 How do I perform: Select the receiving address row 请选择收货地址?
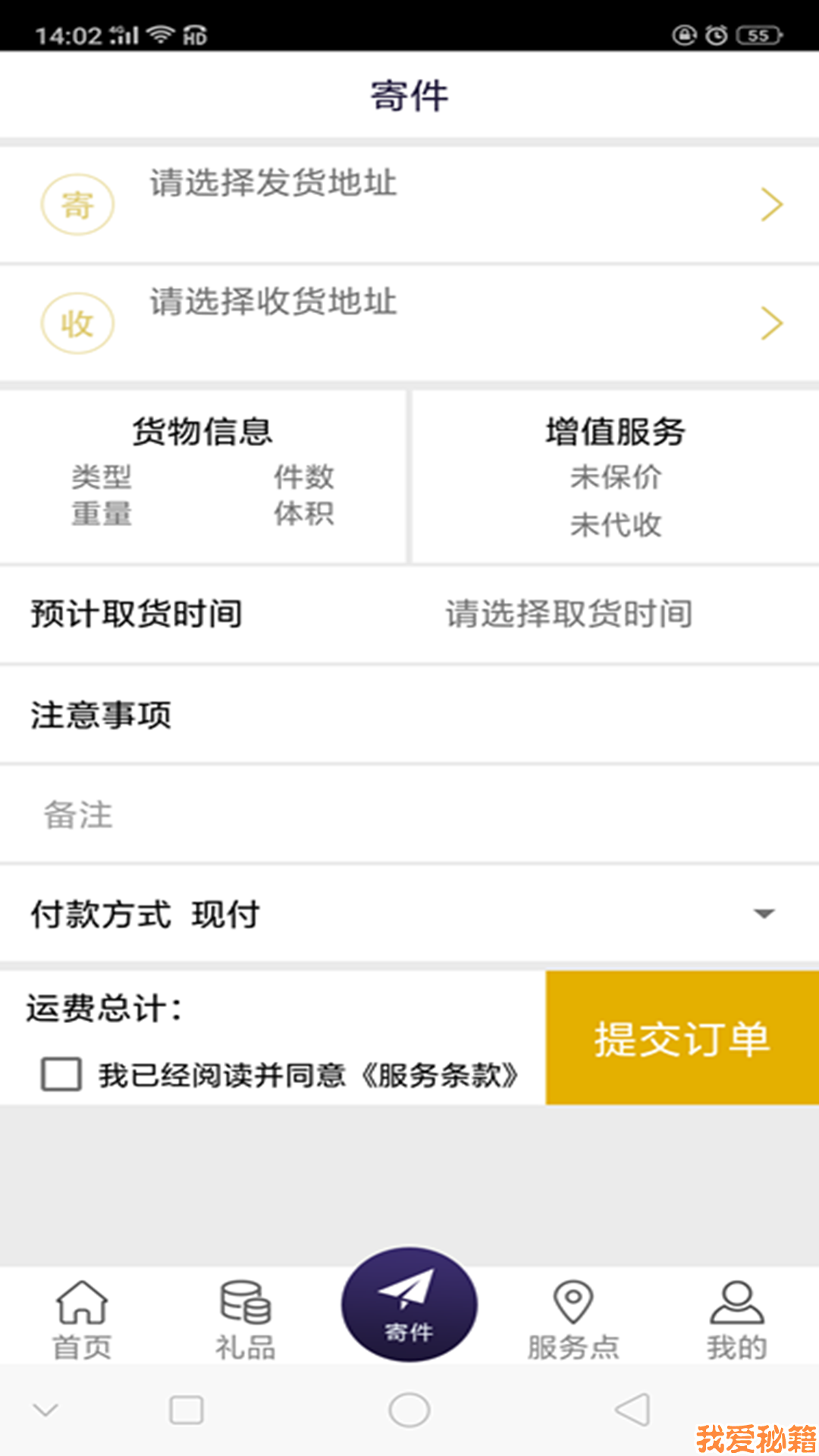(409, 323)
